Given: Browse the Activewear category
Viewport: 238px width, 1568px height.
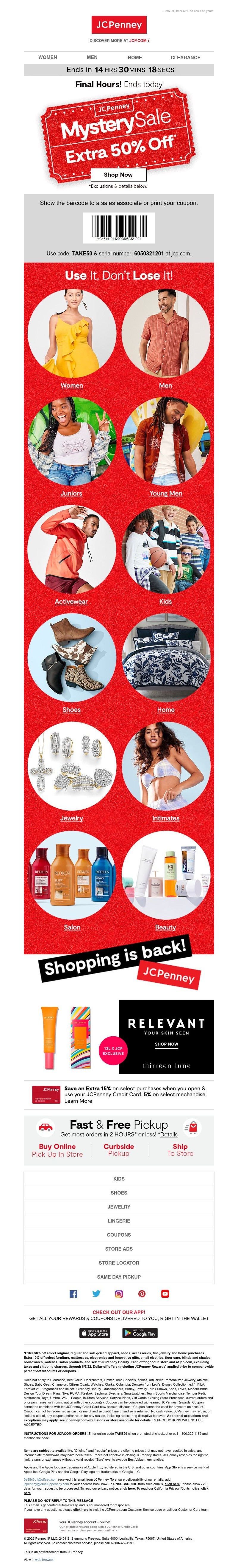Looking at the screenshot, I should [x=72, y=550].
